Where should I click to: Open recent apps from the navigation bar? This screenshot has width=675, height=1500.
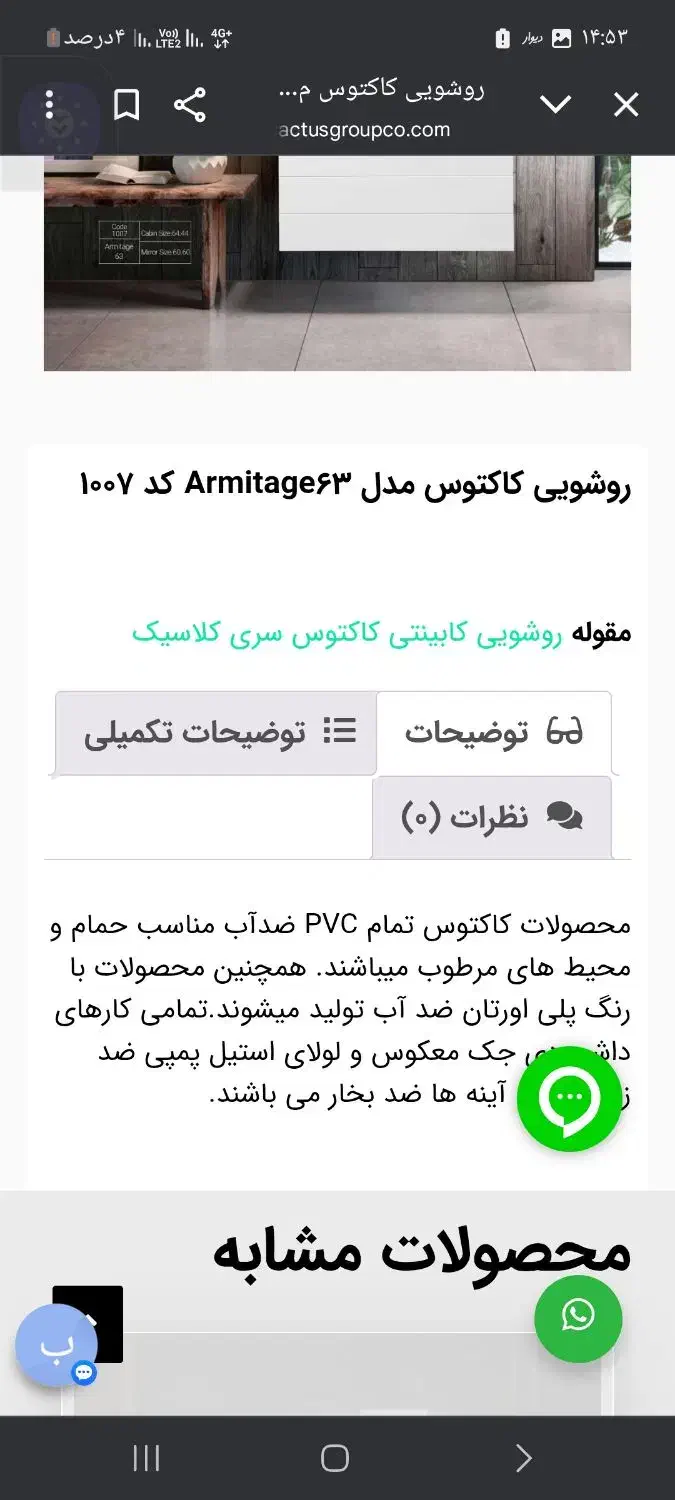[x=146, y=1459]
